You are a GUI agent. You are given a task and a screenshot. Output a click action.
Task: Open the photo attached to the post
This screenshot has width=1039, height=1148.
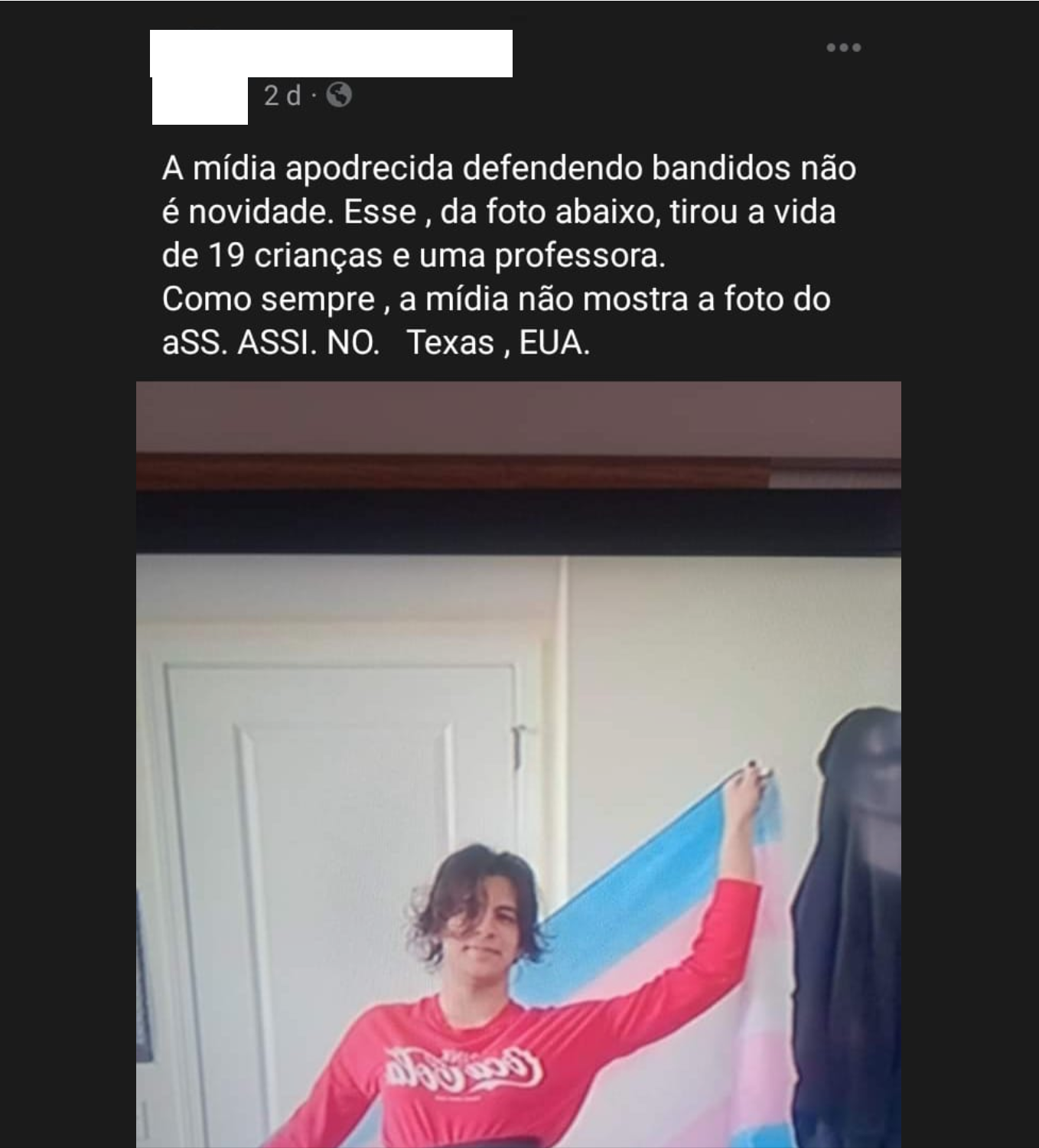(x=518, y=764)
